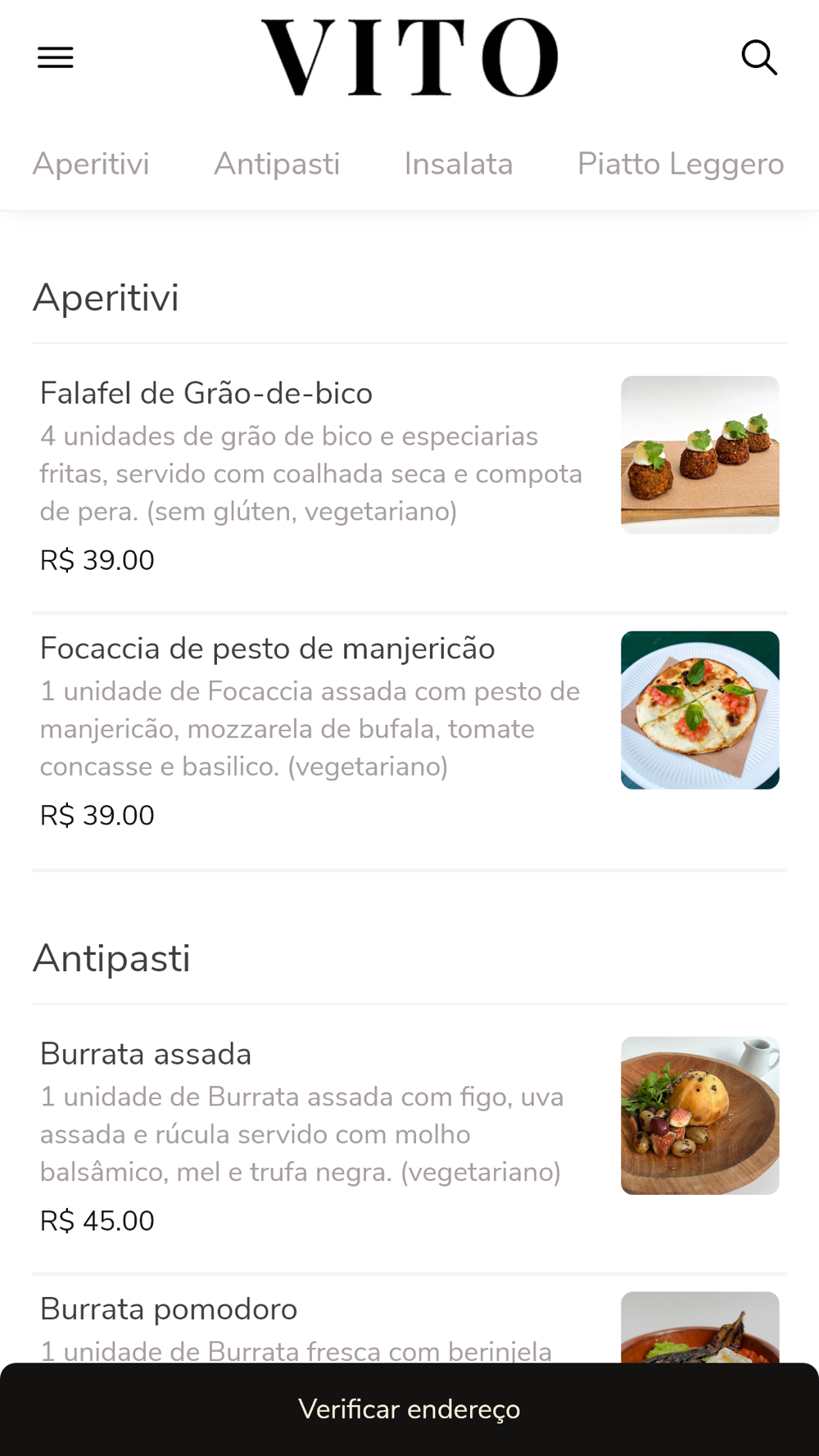Select the Insalata tab
Viewport: 819px width, 1456px height.
click(459, 164)
